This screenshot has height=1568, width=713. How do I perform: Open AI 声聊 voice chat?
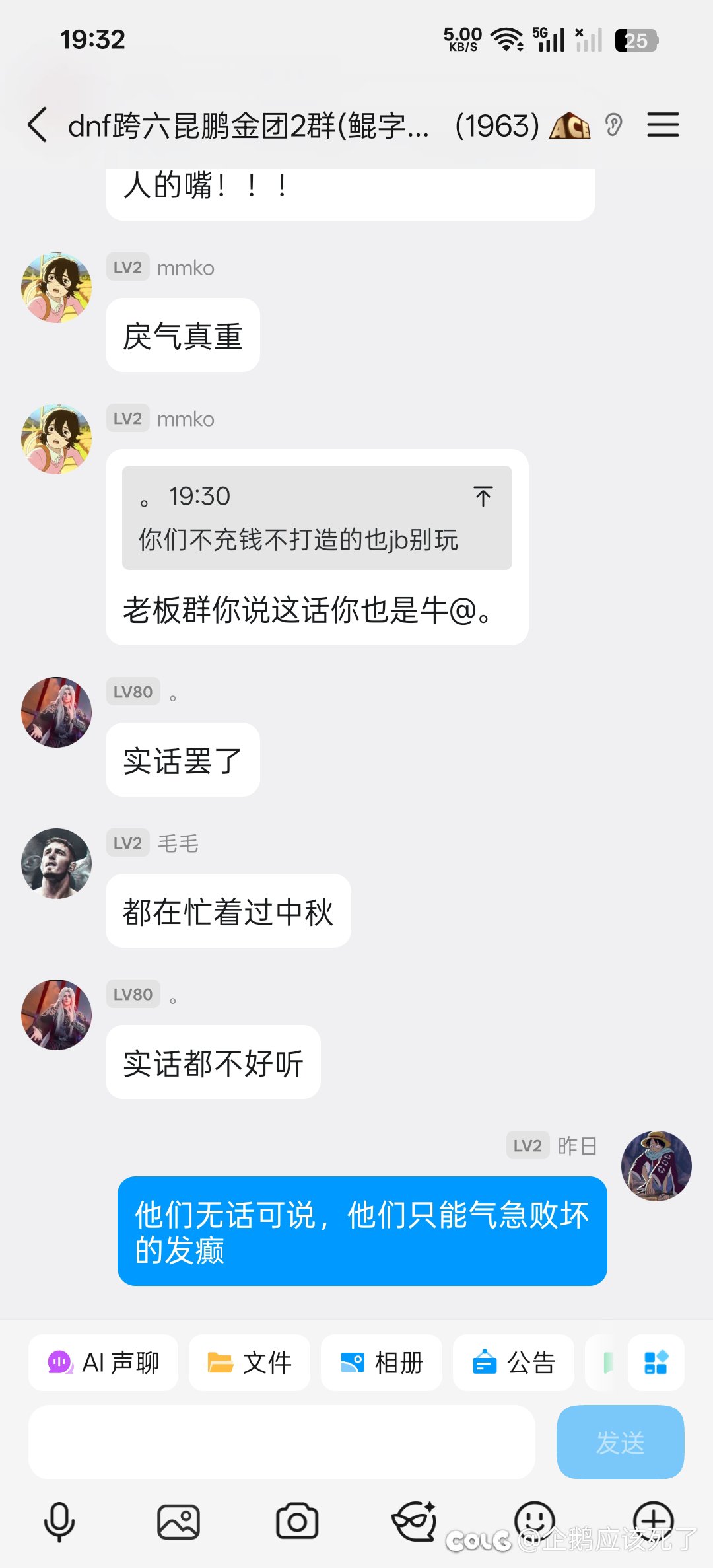(x=104, y=1363)
